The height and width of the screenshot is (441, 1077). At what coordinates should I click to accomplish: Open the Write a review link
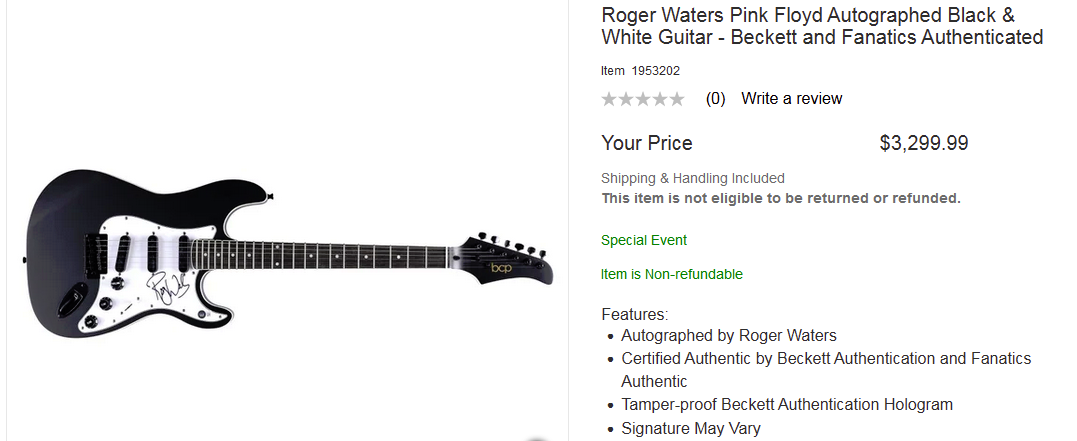791,99
